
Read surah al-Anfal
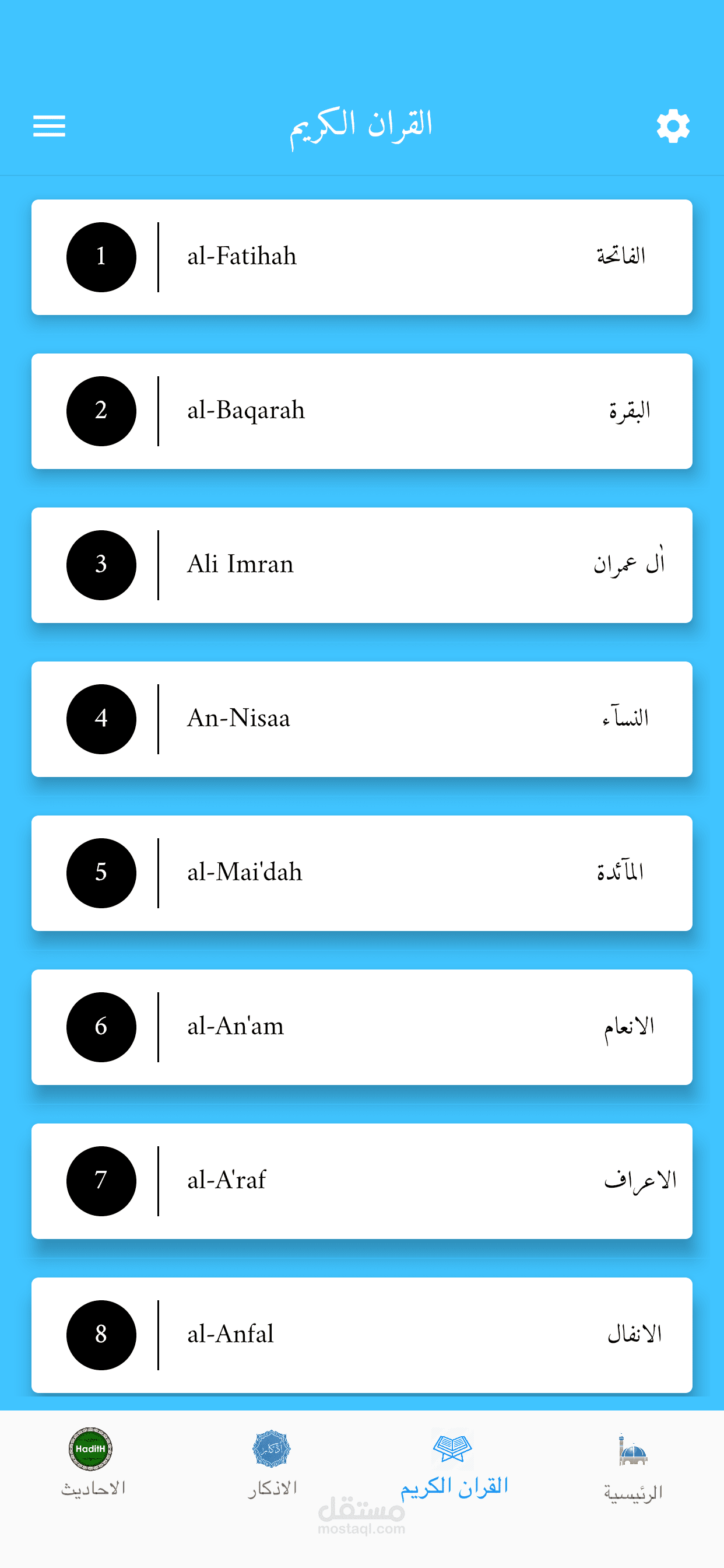click(x=361, y=1335)
